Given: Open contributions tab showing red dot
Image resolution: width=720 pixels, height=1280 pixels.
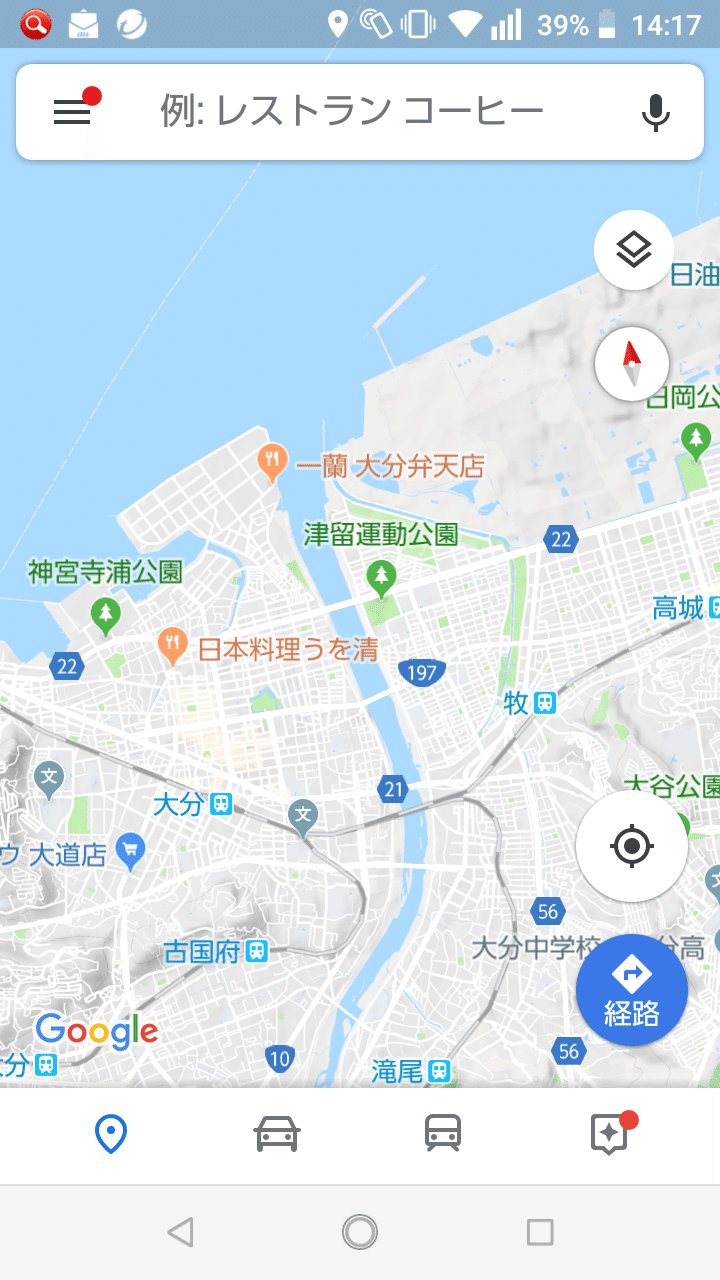Looking at the screenshot, I should pos(609,1134).
